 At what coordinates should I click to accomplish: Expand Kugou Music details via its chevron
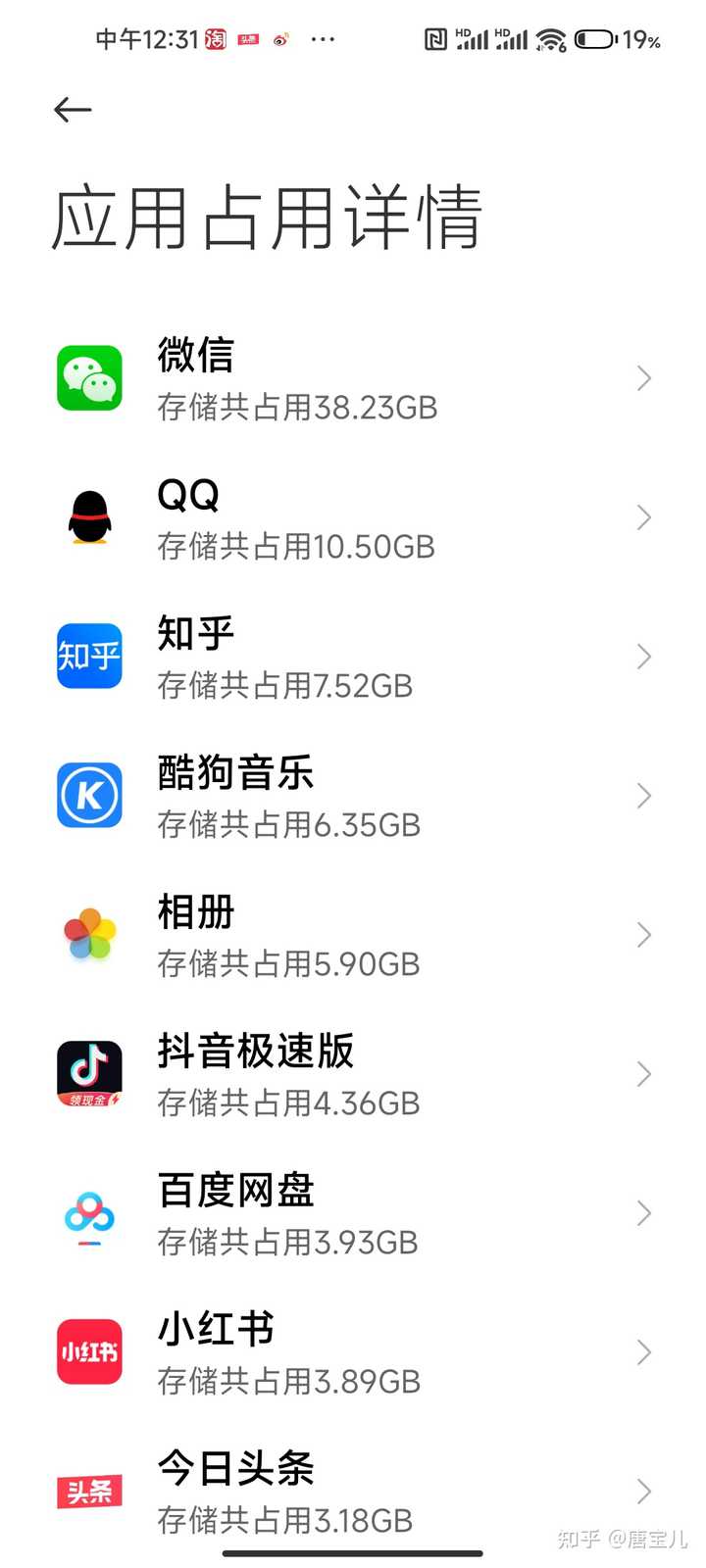coord(642,795)
